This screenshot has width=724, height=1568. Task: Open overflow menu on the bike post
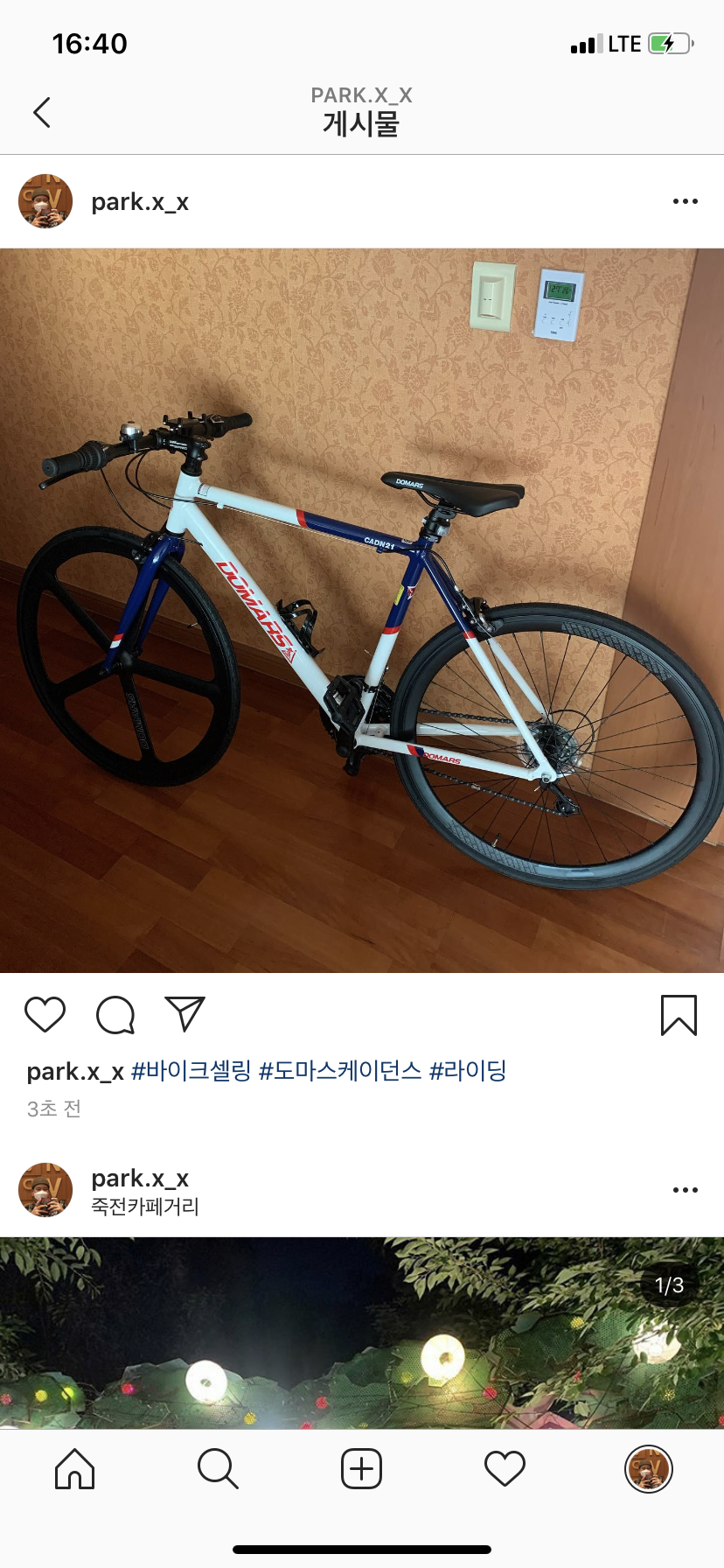[x=685, y=201]
